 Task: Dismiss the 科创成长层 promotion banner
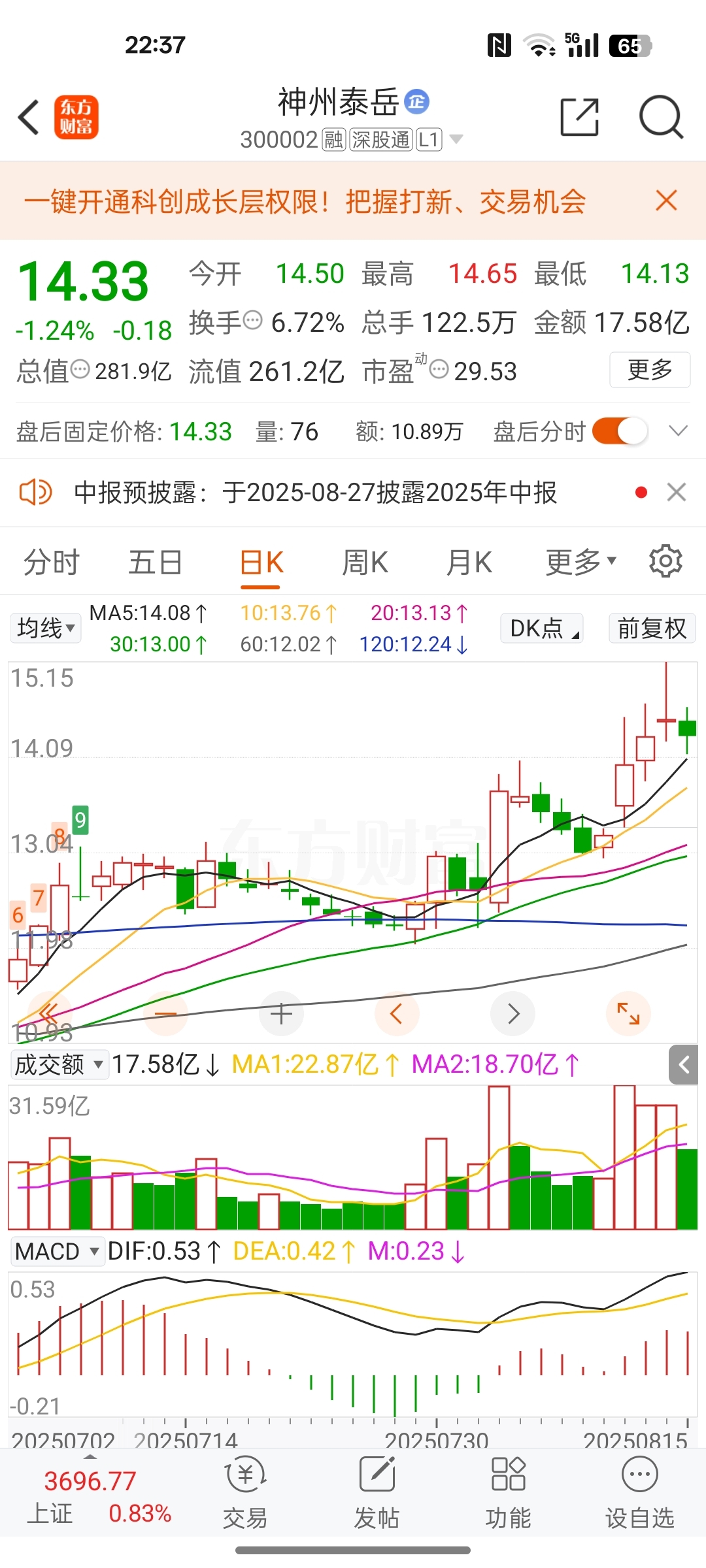(666, 201)
